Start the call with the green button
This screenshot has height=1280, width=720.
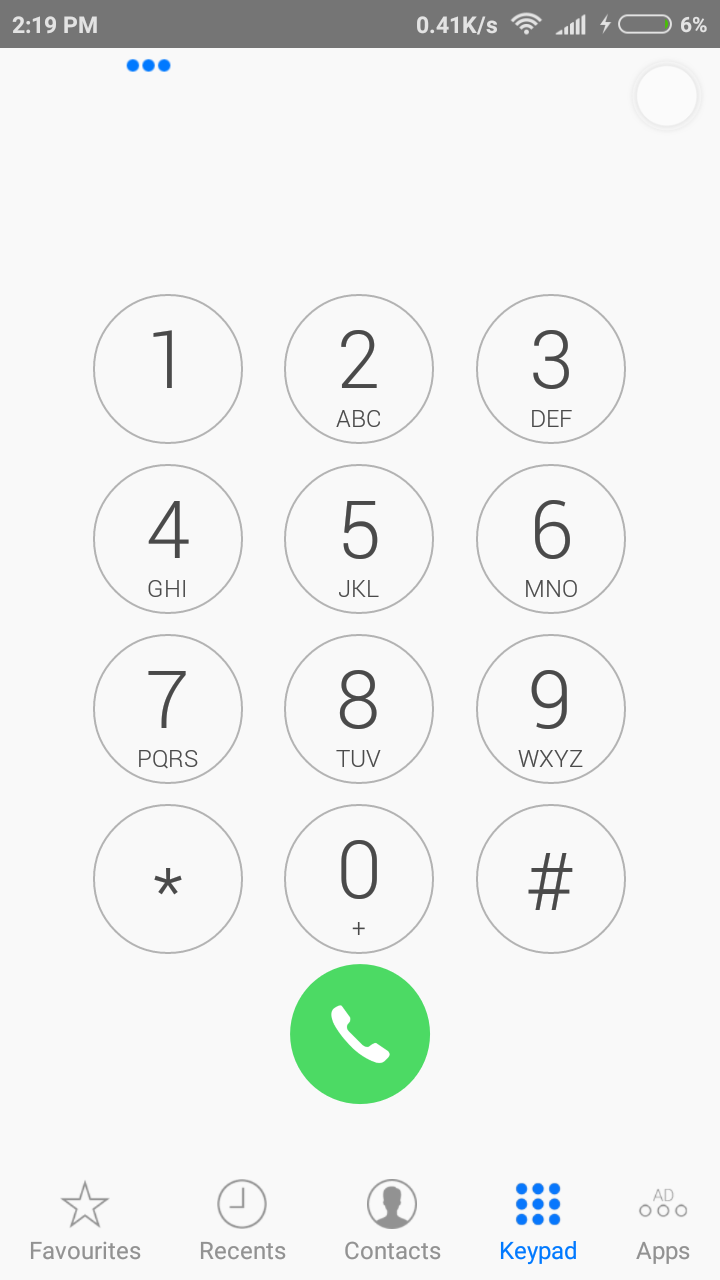[360, 1034]
